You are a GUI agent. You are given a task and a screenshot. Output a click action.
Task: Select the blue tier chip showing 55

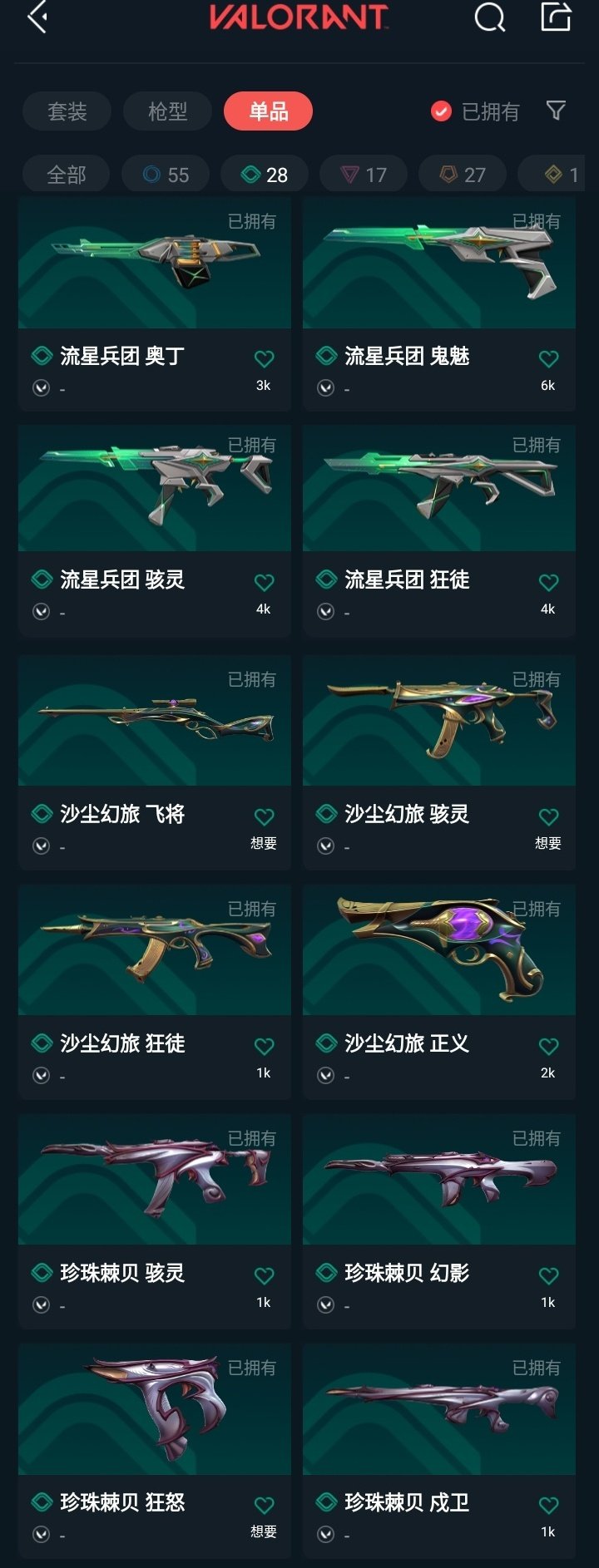[165, 175]
